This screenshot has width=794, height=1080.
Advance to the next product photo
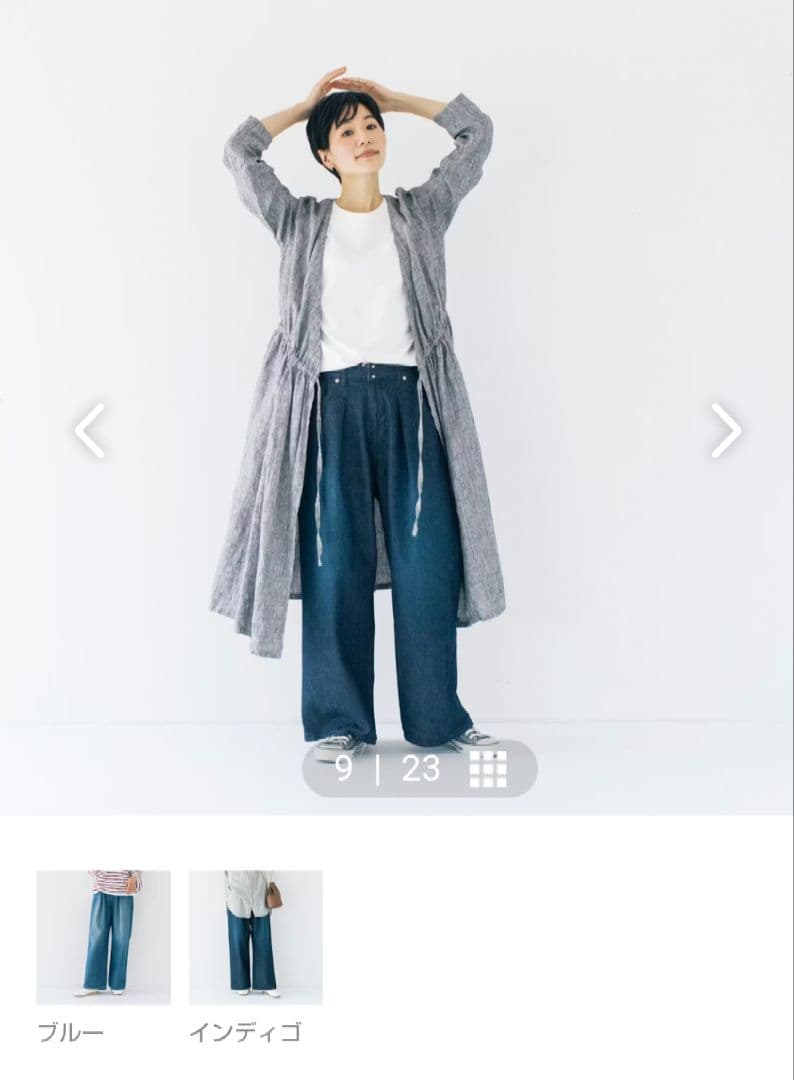[x=727, y=428]
